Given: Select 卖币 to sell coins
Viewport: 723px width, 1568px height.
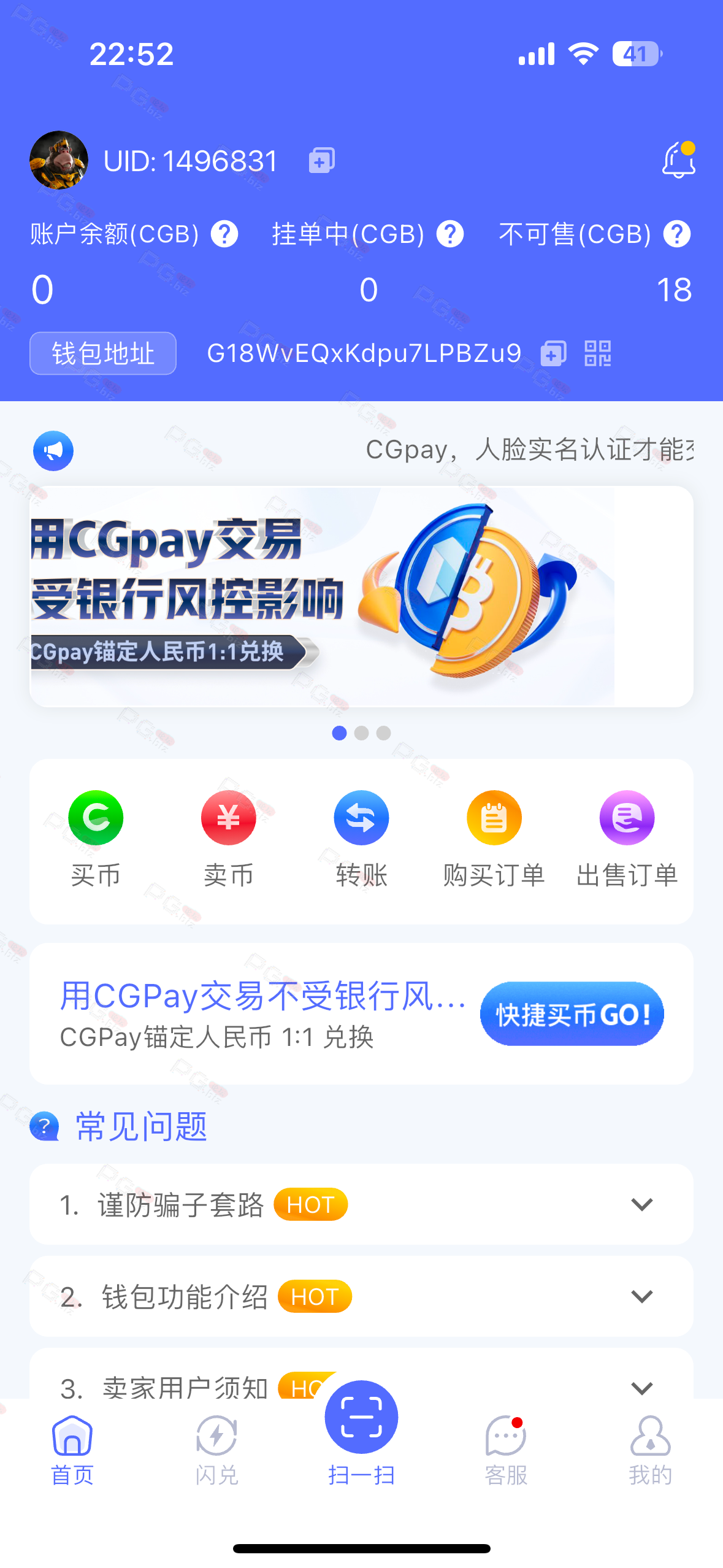Looking at the screenshot, I should [229, 839].
